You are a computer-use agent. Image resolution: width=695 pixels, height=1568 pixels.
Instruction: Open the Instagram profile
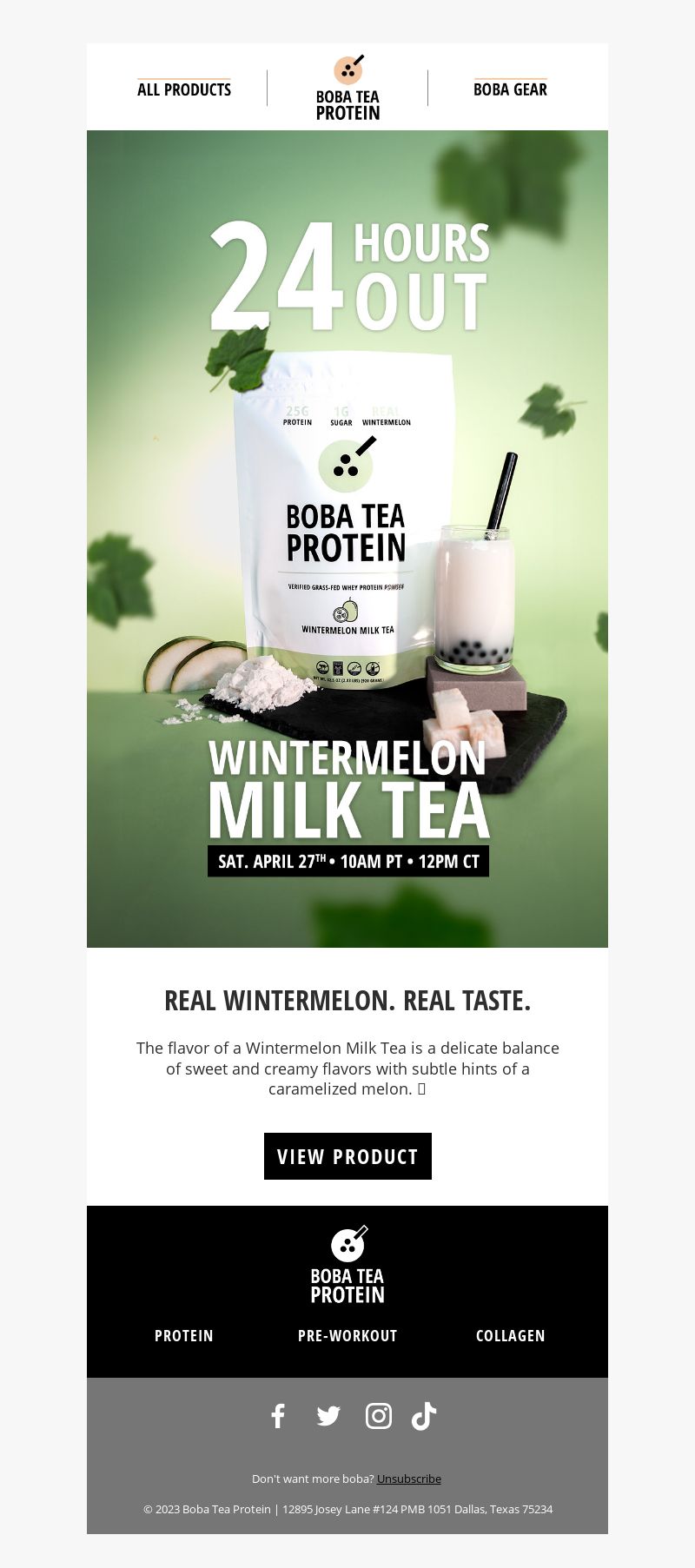378,1416
